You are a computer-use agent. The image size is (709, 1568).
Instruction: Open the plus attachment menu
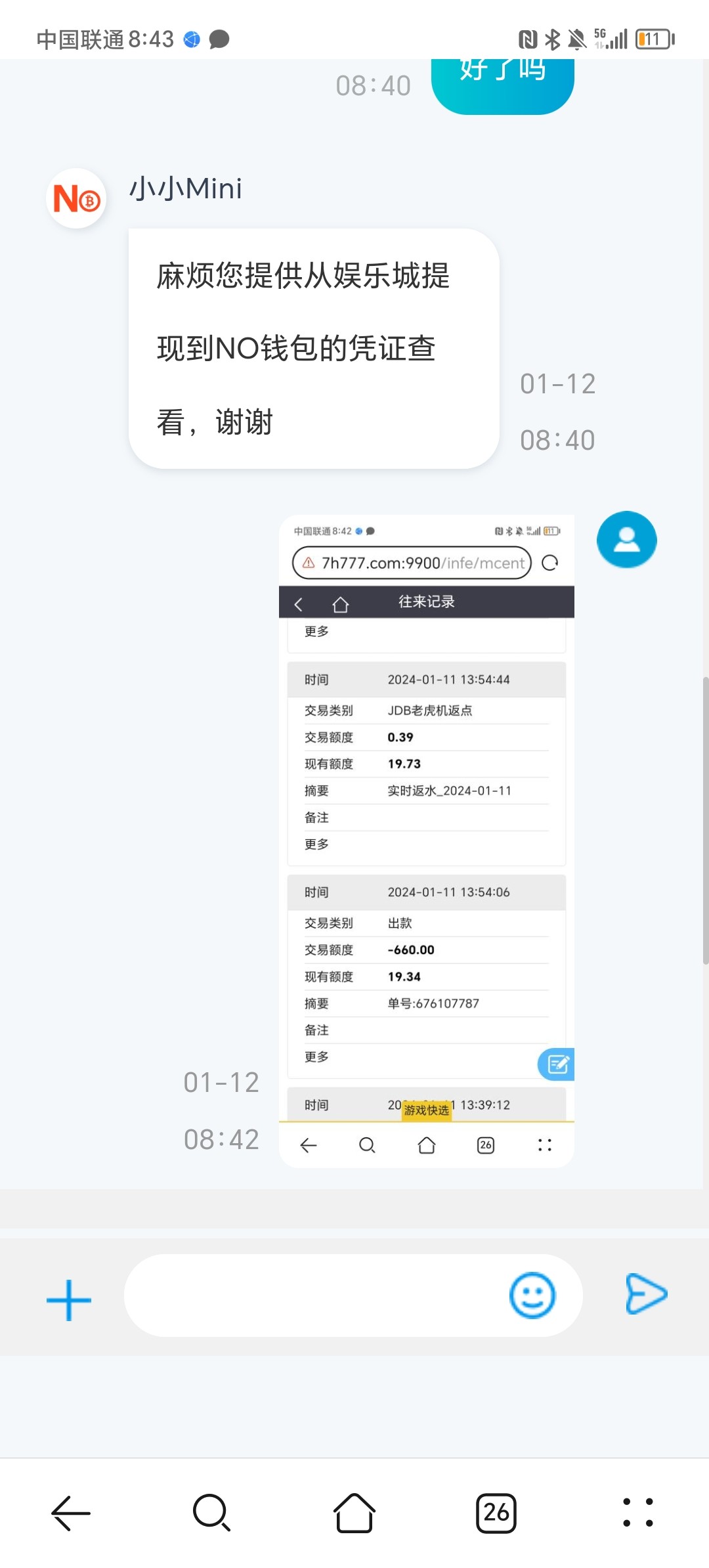(x=69, y=1300)
